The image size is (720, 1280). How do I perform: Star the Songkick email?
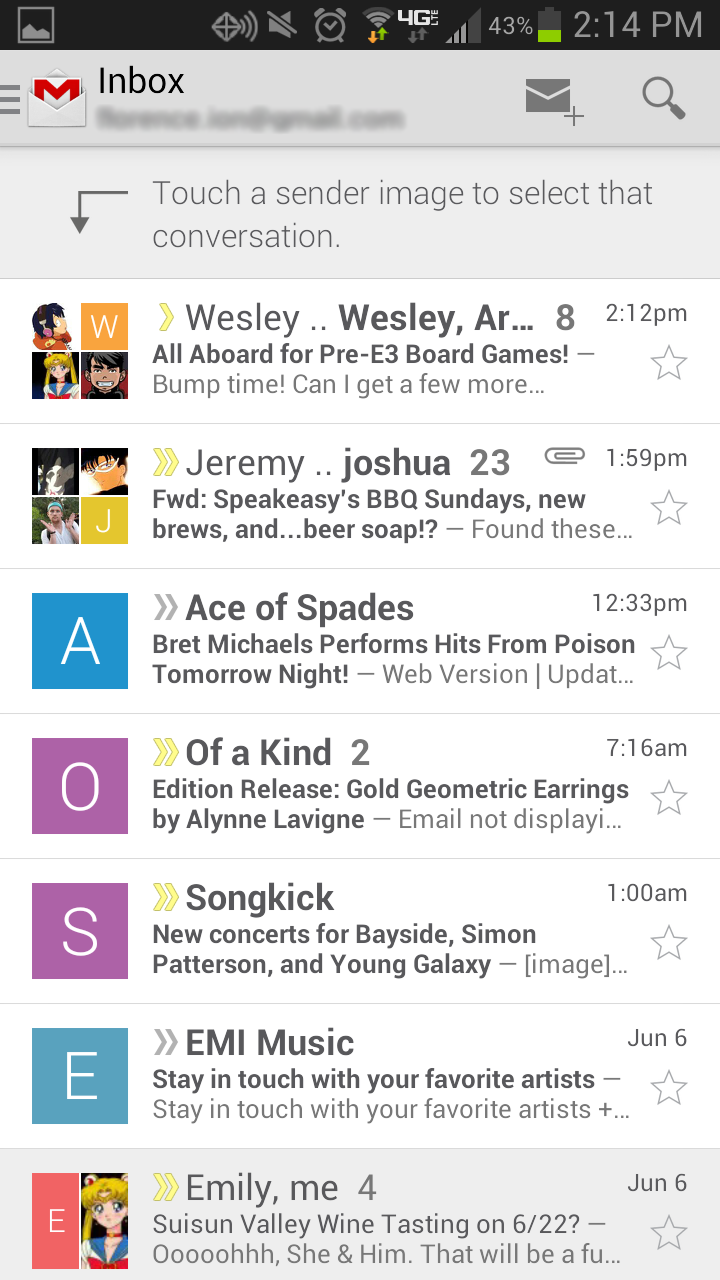[669, 943]
